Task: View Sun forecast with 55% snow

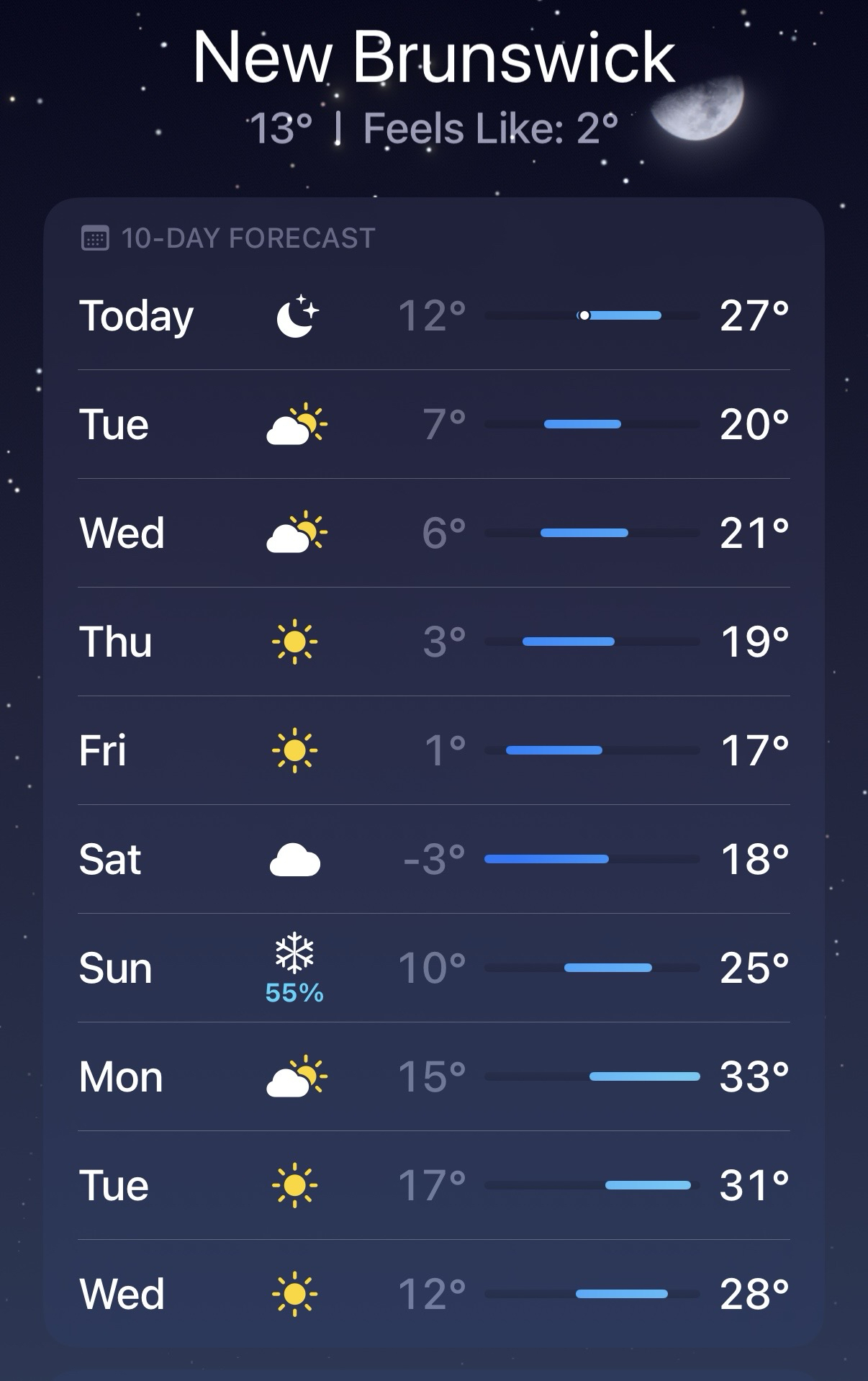Action: (x=433, y=968)
